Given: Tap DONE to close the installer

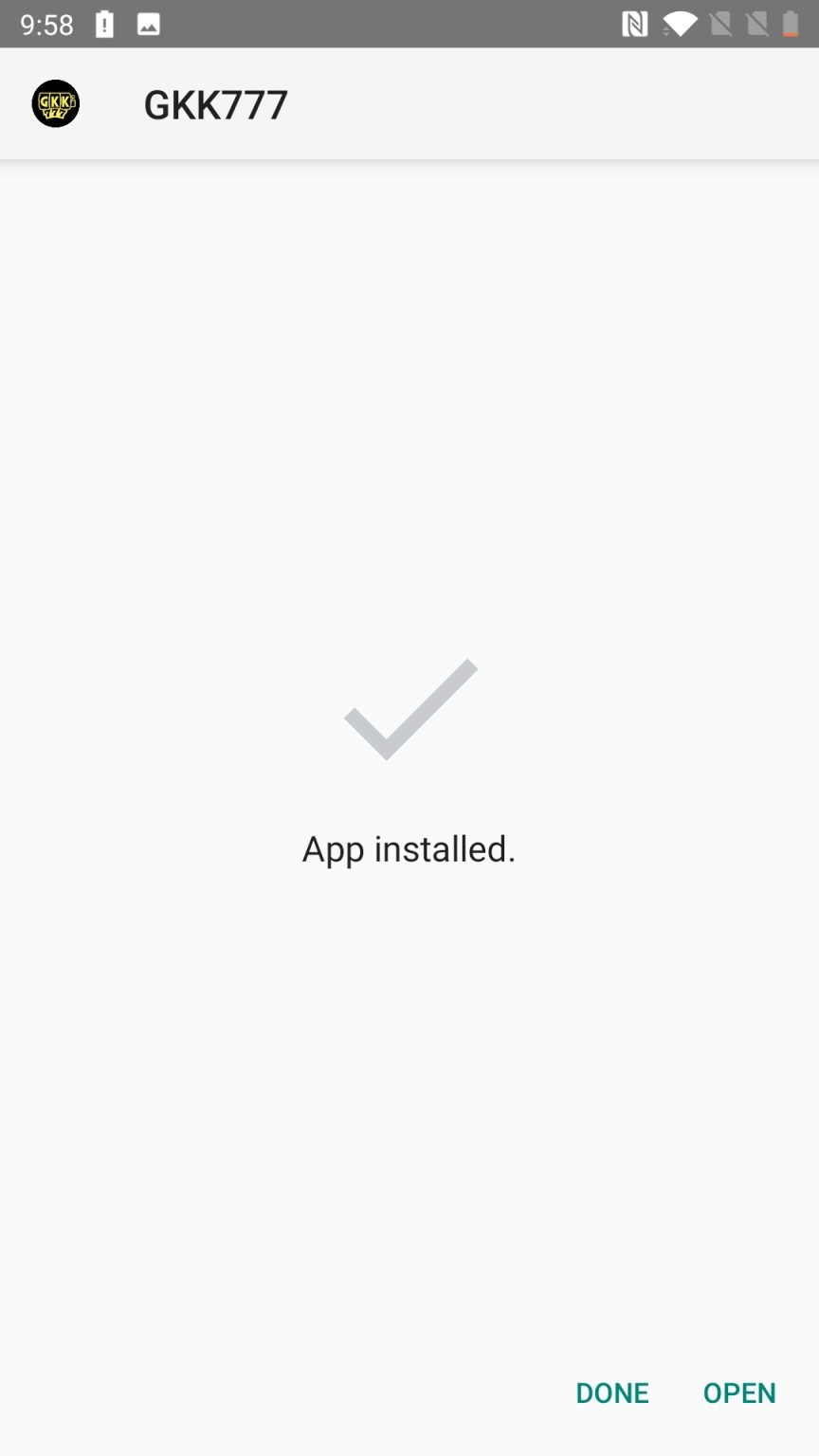Looking at the screenshot, I should coord(612,1392).
